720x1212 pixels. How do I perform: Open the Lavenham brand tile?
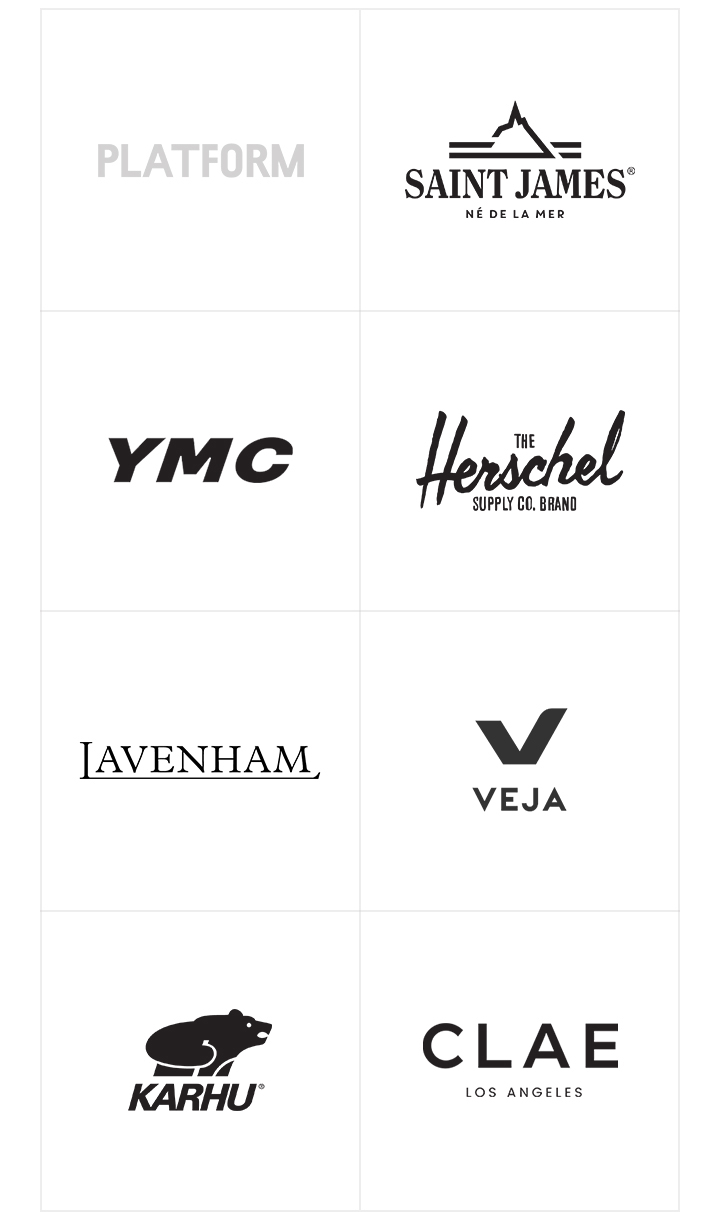[200, 760]
